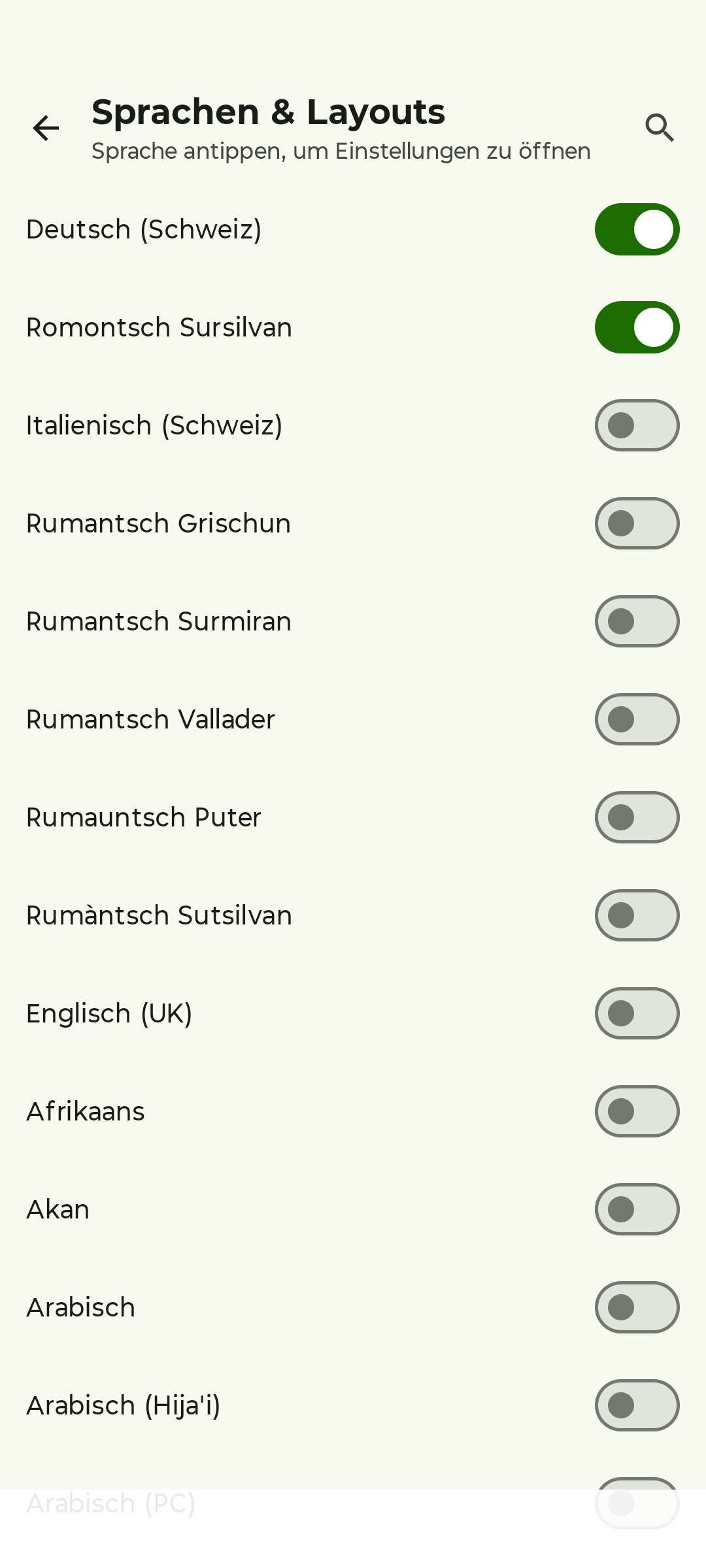Toggle Afrikaans on
706x1568 pixels.
pos(637,1111)
